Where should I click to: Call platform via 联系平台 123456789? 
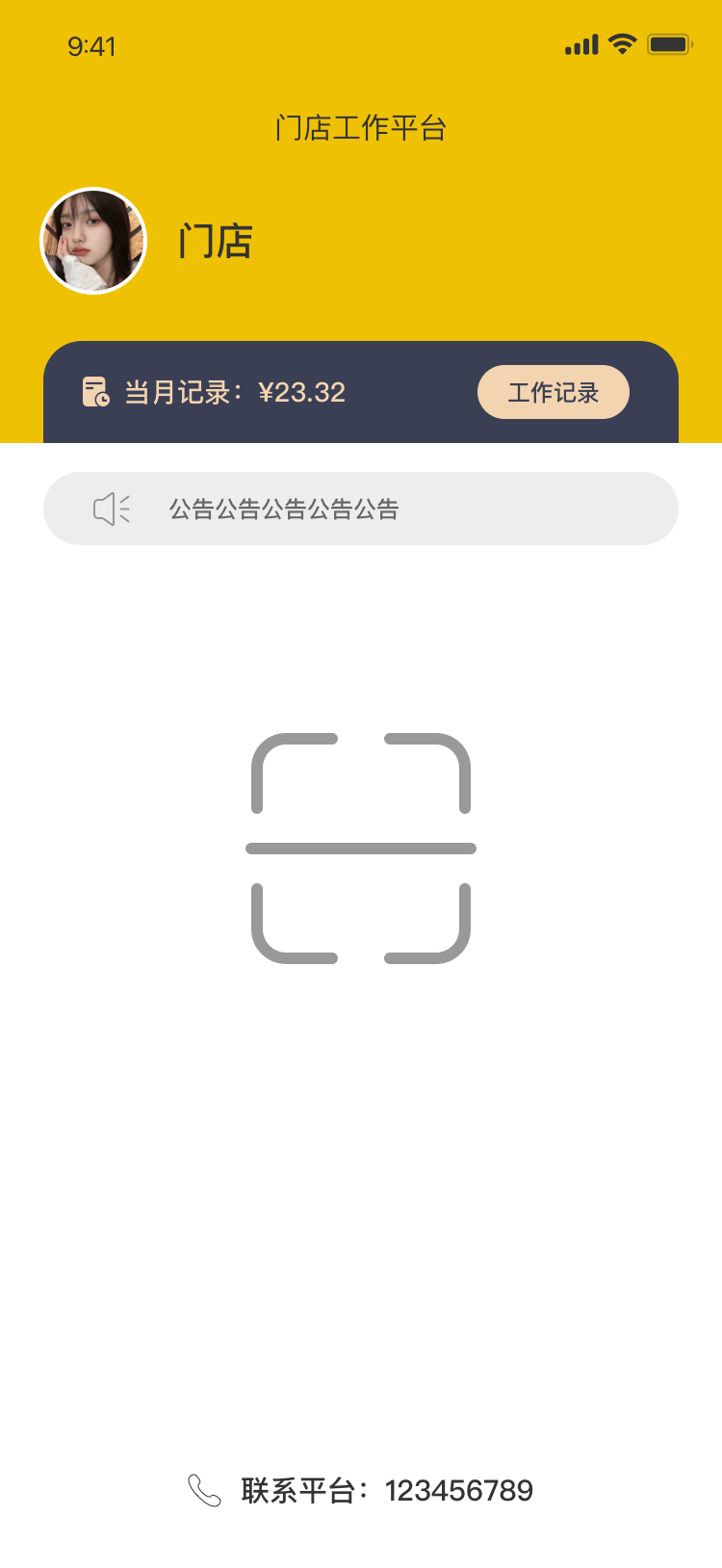pos(361,1490)
